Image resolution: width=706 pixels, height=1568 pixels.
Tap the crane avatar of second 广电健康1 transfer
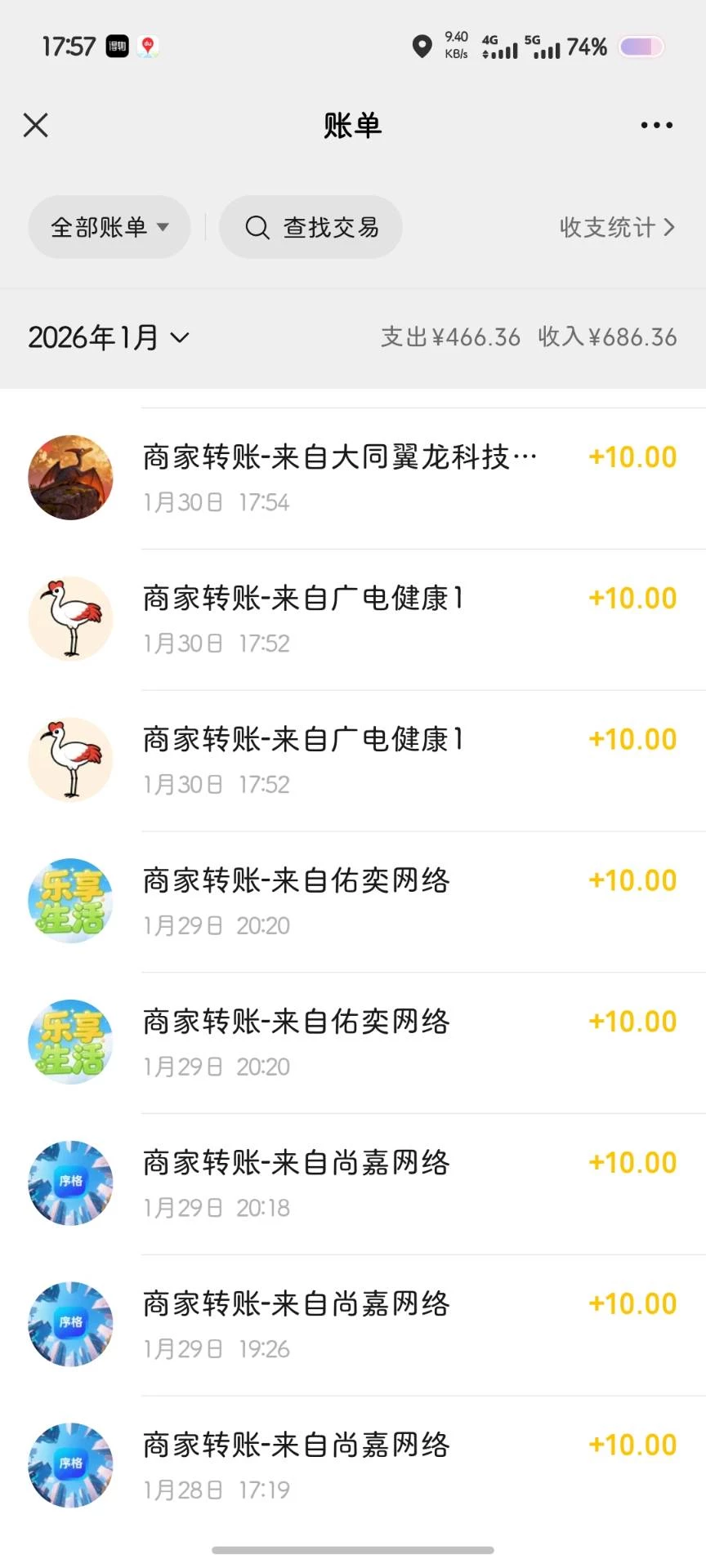point(70,759)
